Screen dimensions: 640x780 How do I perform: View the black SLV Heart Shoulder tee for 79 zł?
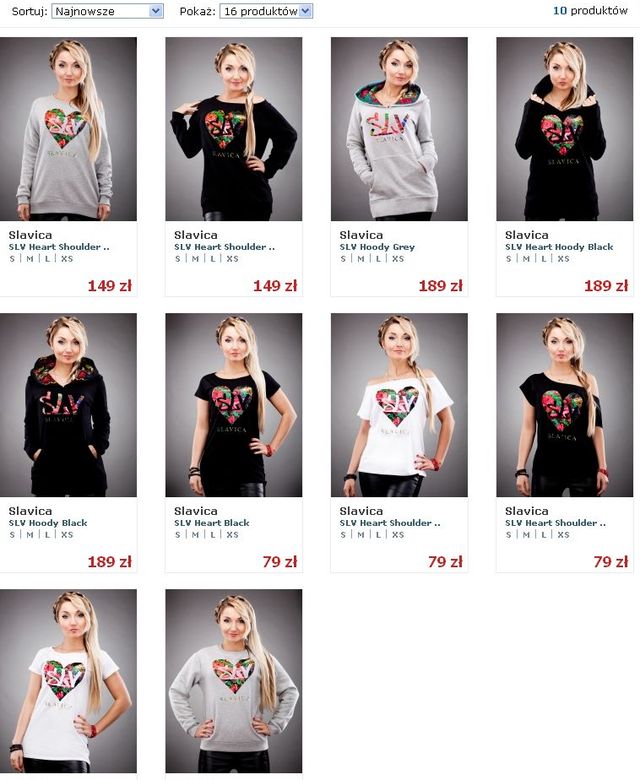564,405
